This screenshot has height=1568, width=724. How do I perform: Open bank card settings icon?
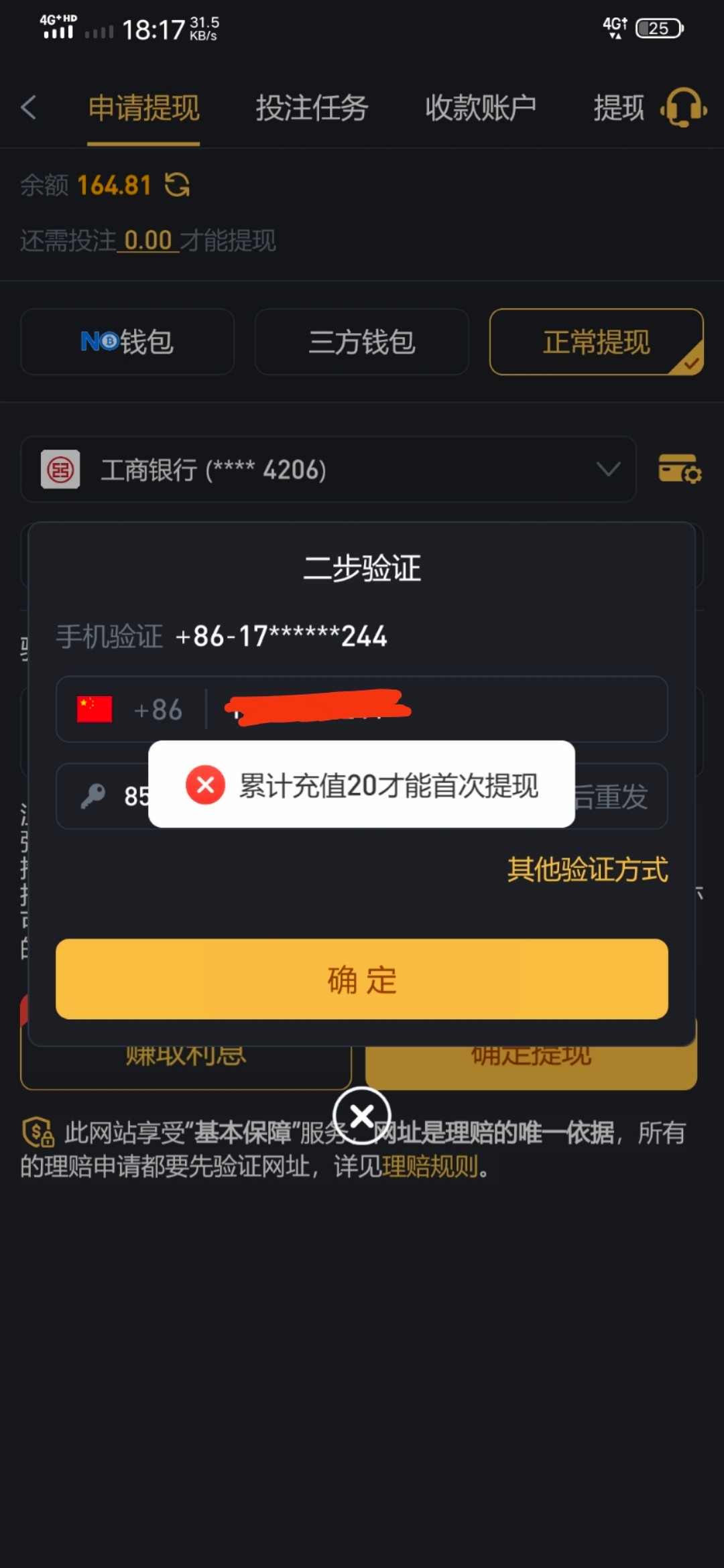679,469
